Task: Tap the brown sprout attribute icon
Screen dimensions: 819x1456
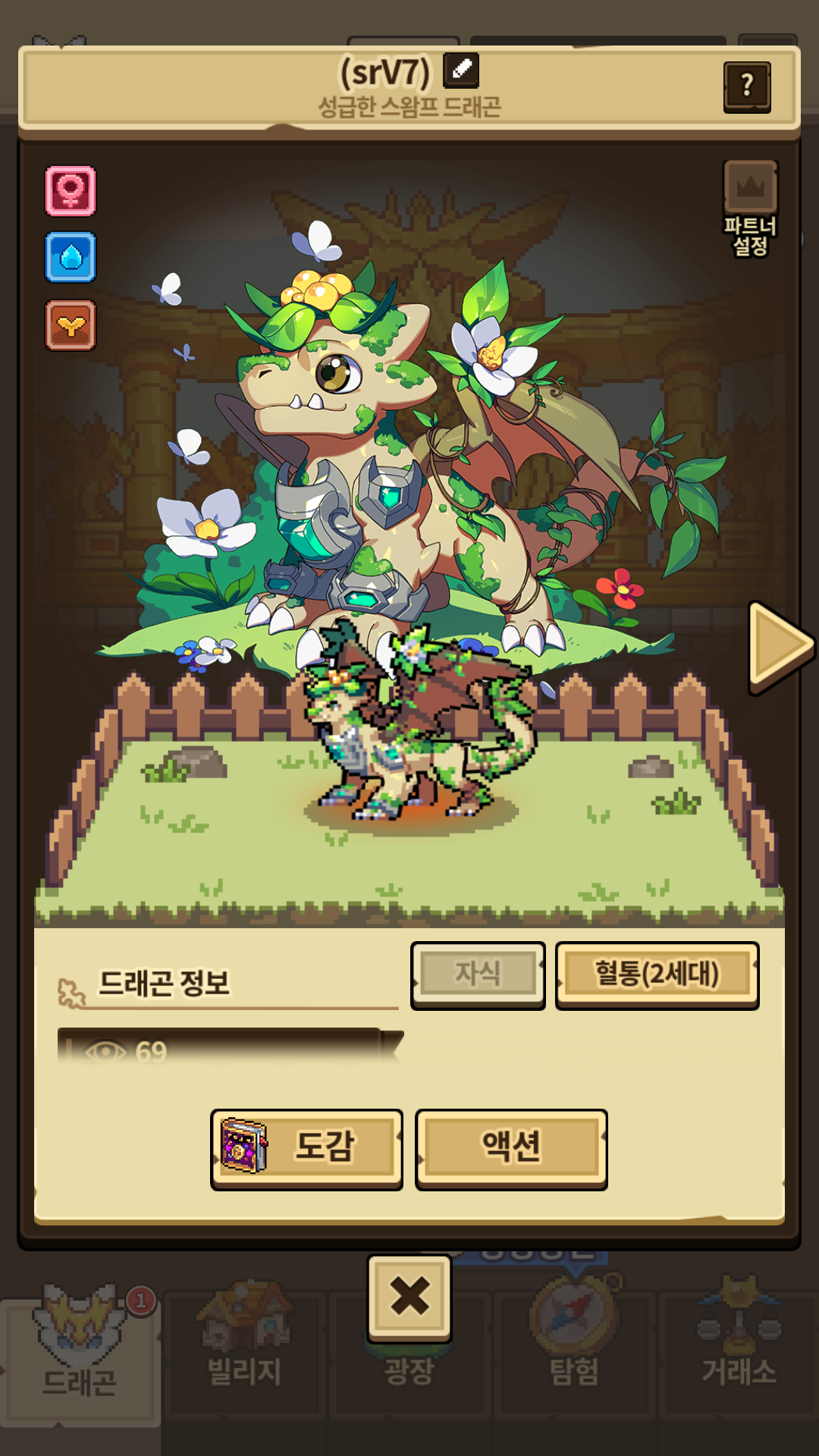Action: [71, 325]
